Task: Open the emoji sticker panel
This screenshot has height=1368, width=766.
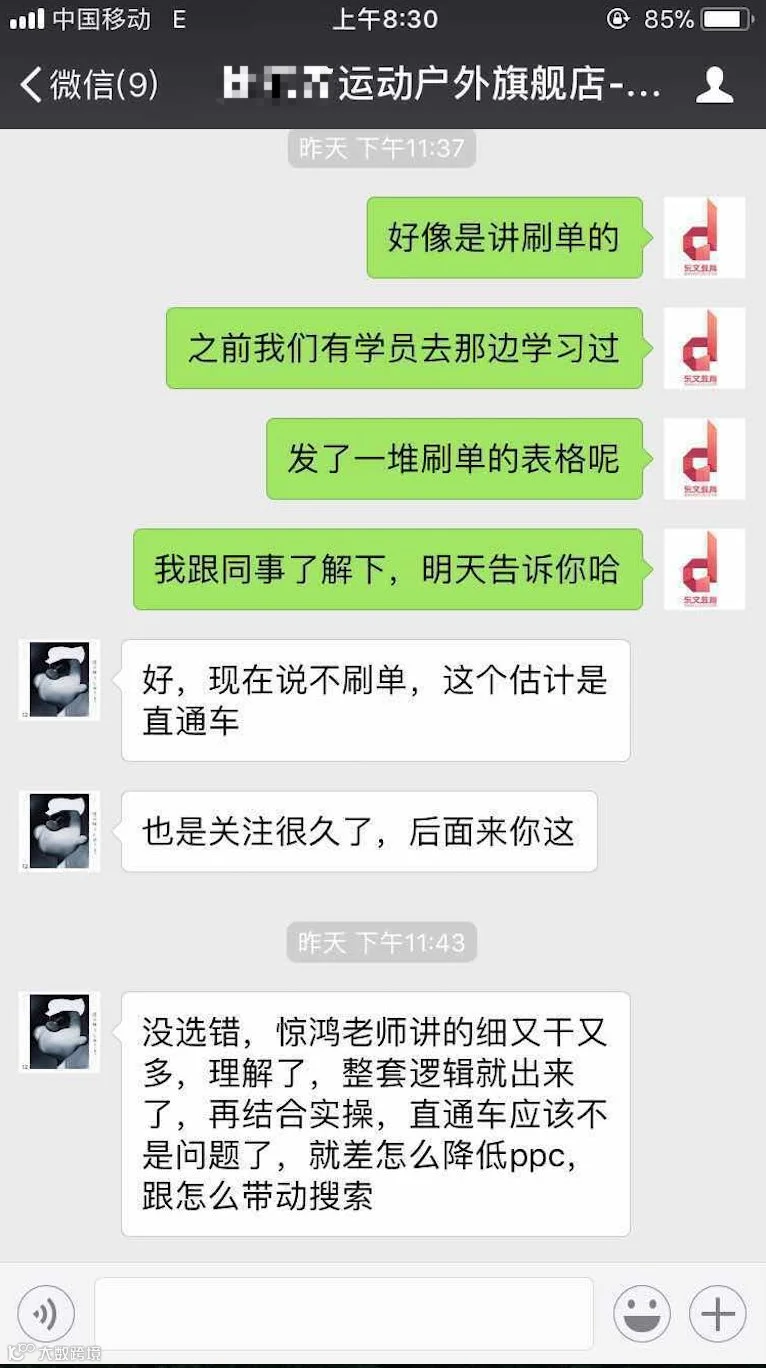Action: coord(642,1314)
